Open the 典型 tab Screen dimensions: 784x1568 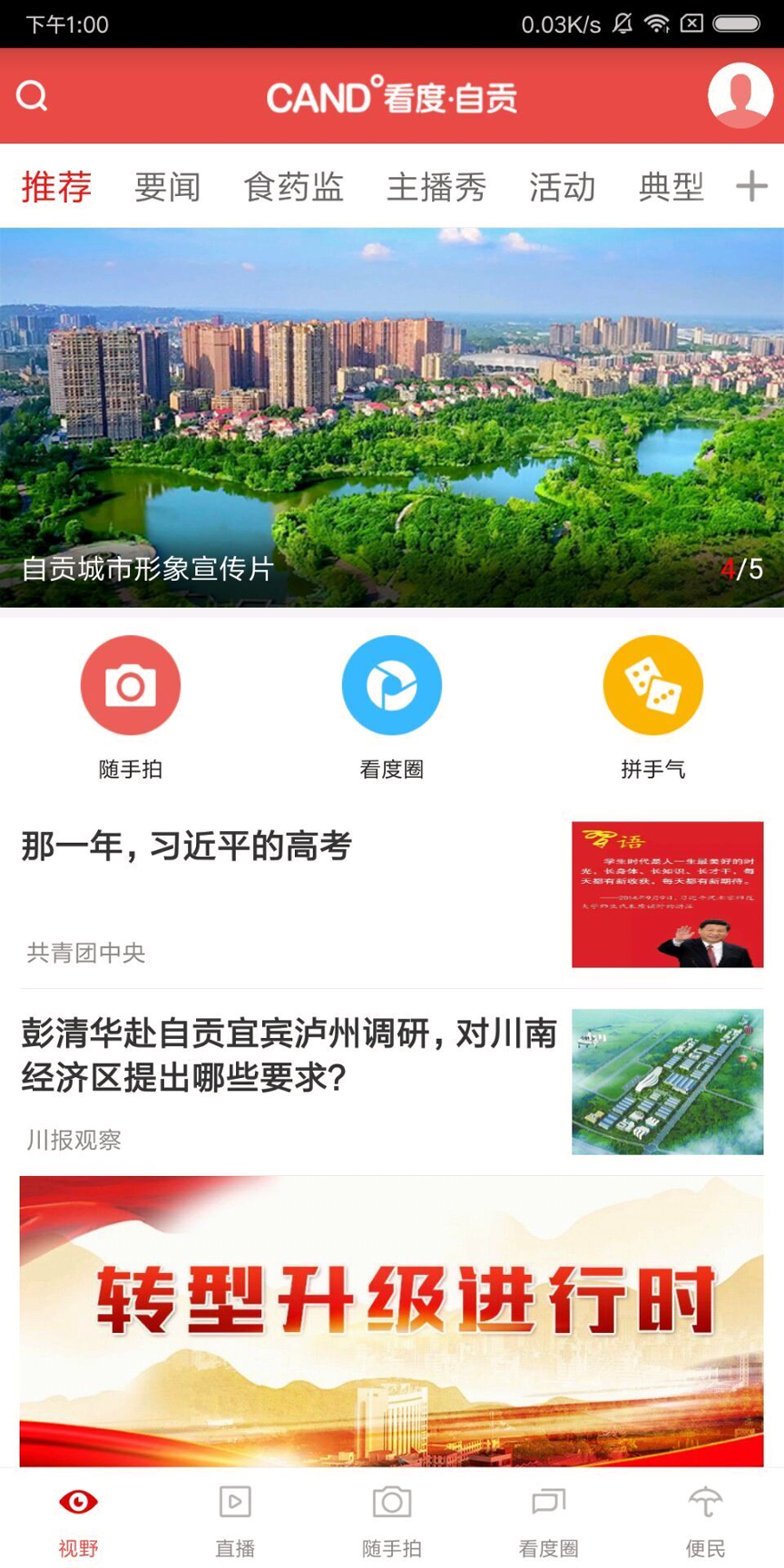pyautogui.click(x=671, y=186)
